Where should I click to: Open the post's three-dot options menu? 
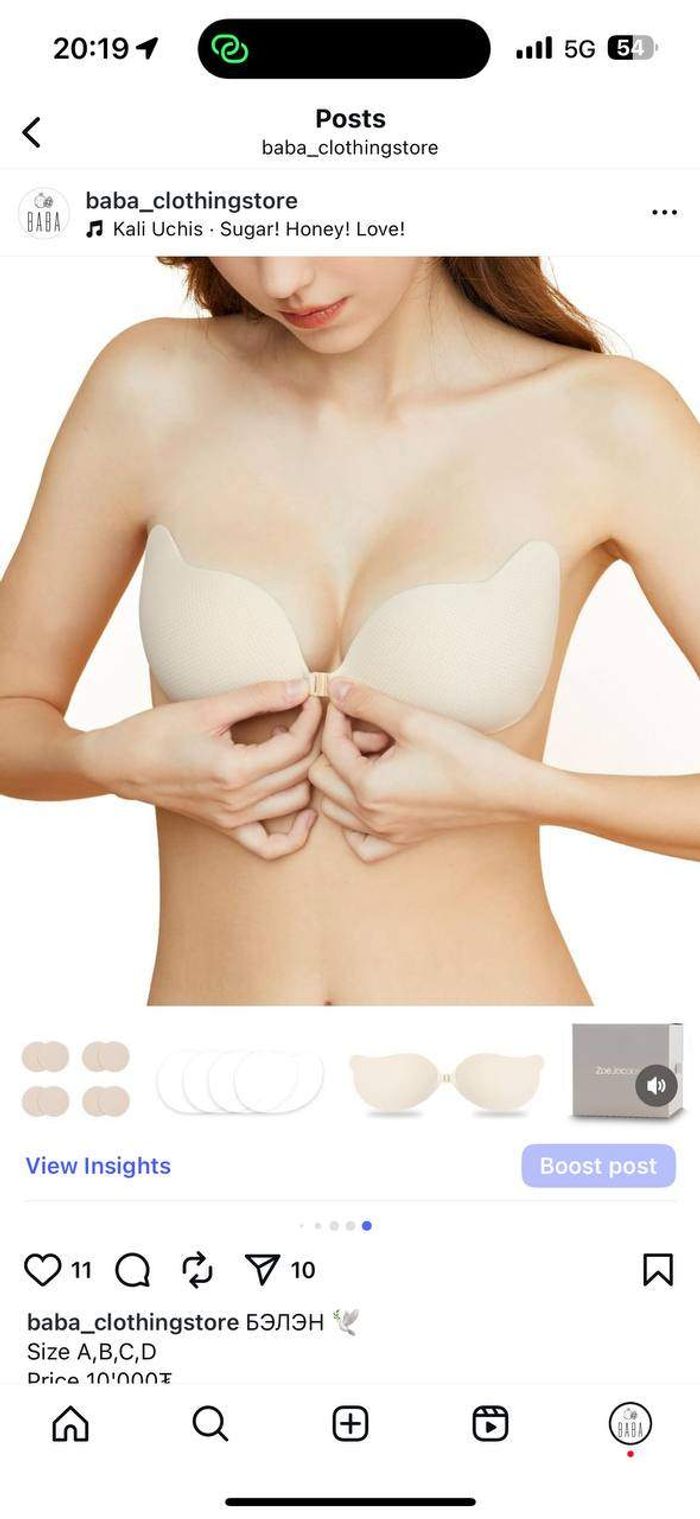click(664, 212)
